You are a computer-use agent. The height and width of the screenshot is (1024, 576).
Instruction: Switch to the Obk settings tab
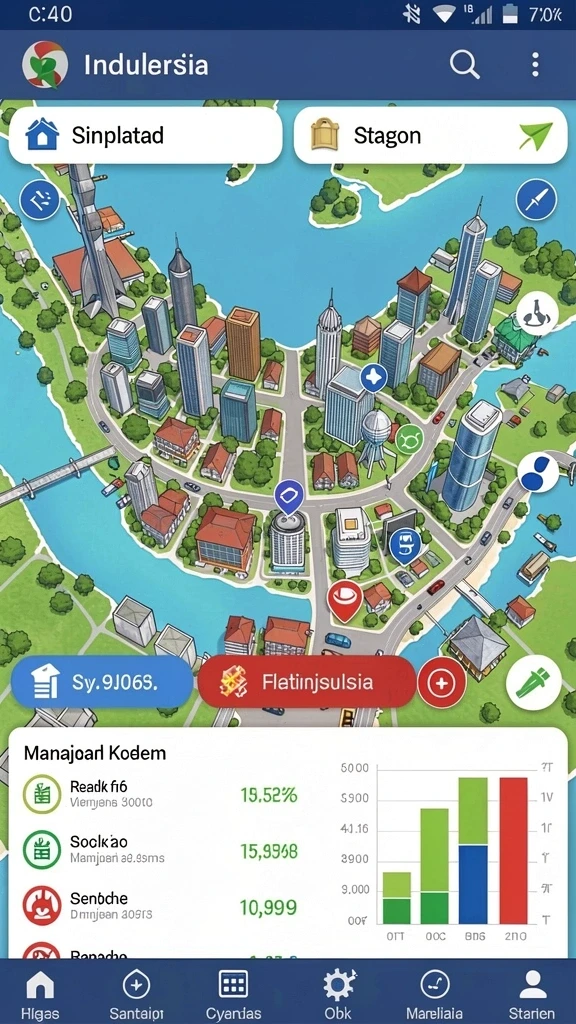[340, 993]
